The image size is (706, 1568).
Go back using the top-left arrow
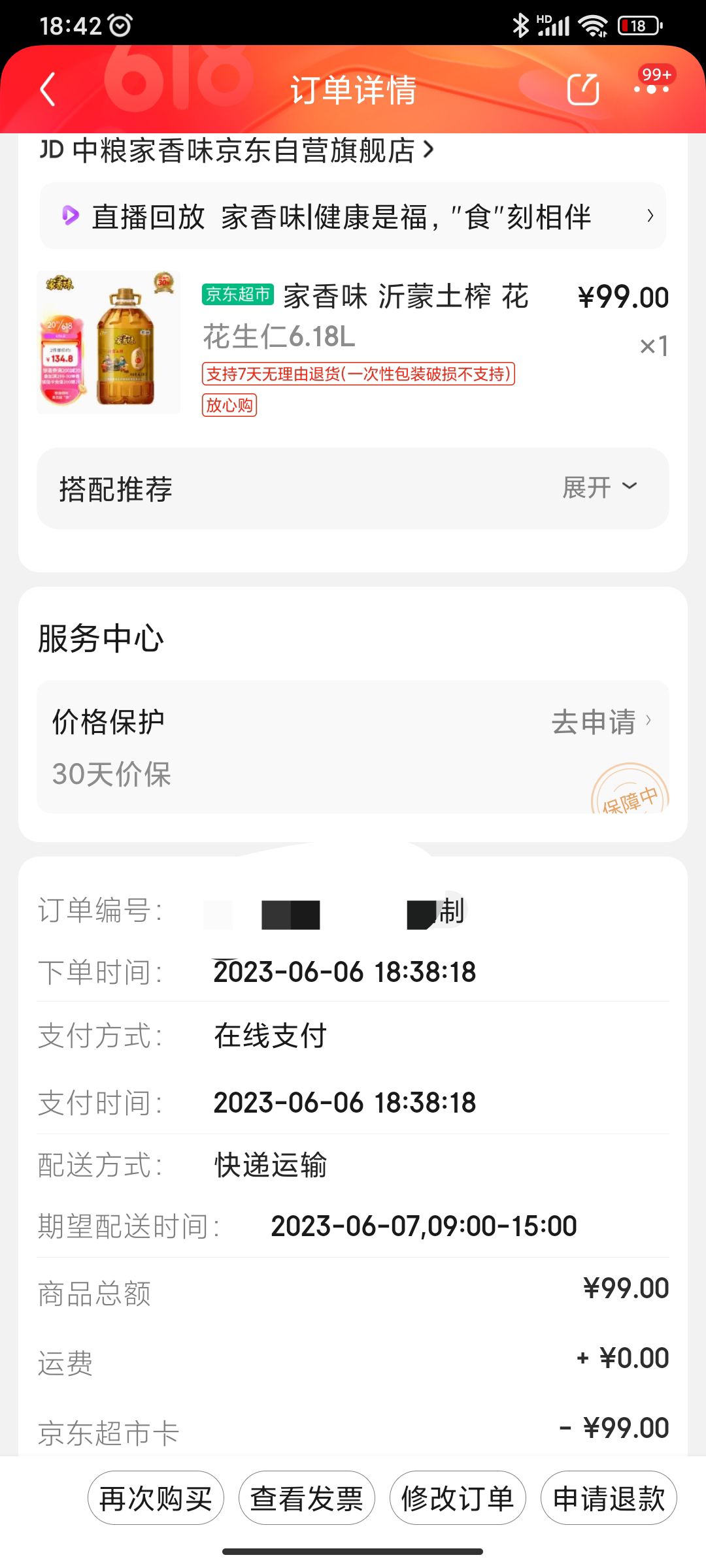(47, 90)
